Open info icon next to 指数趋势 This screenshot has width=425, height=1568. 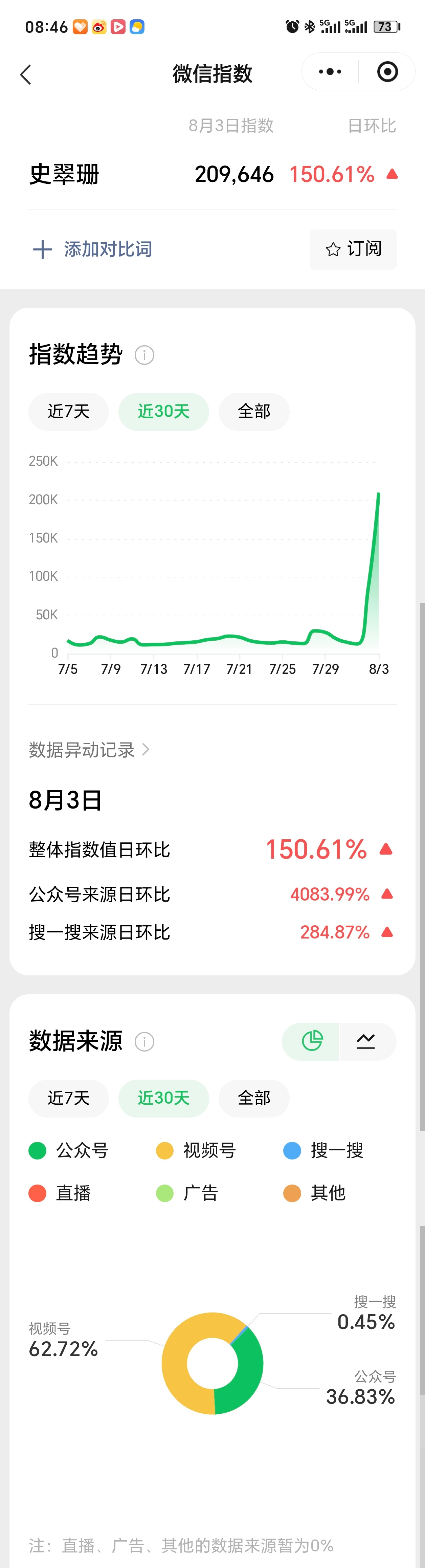pyautogui.click(x=144, y=354)
